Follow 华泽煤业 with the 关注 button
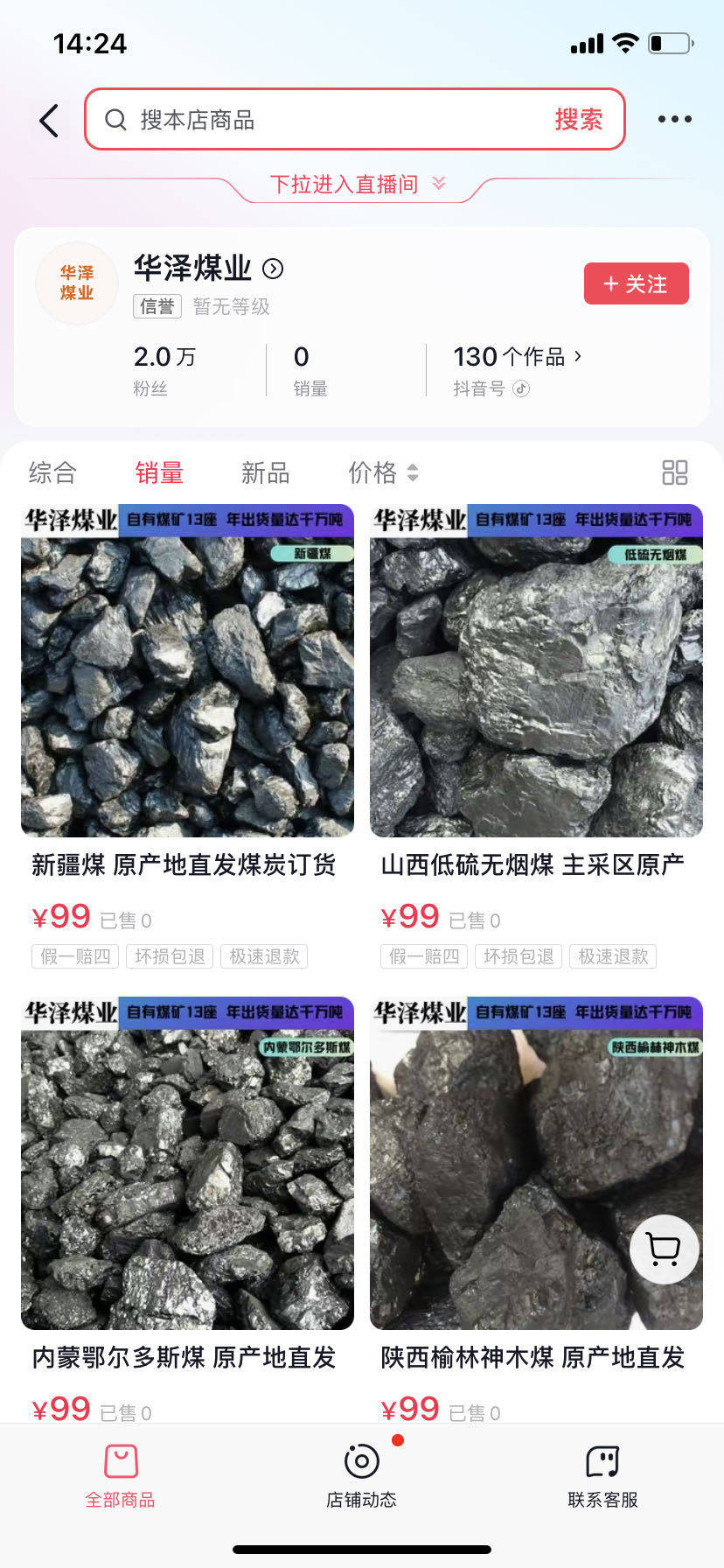724x1568 pixels. tap(636, 284)
